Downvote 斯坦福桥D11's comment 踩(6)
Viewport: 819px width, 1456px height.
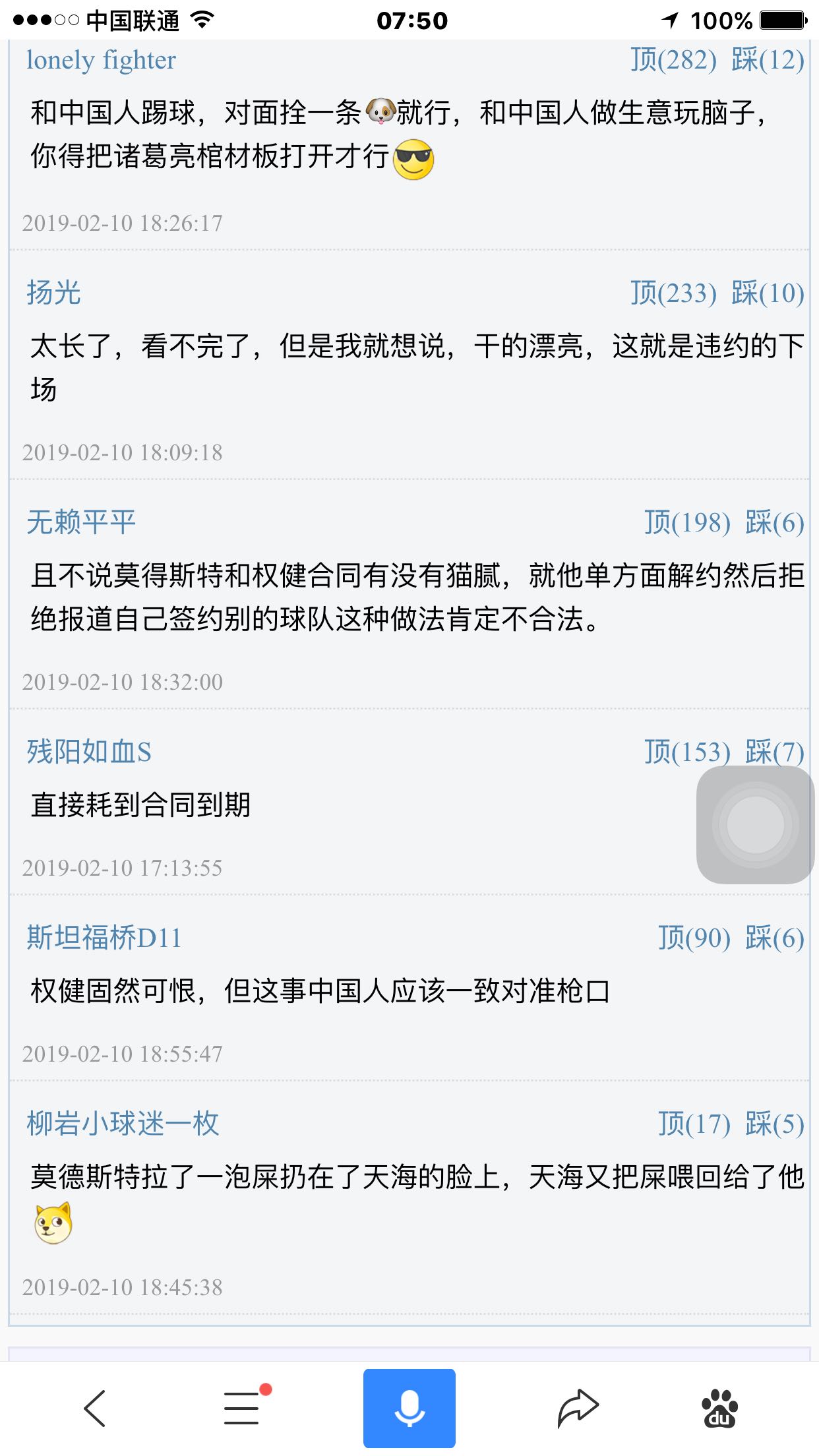click(775, 938)
